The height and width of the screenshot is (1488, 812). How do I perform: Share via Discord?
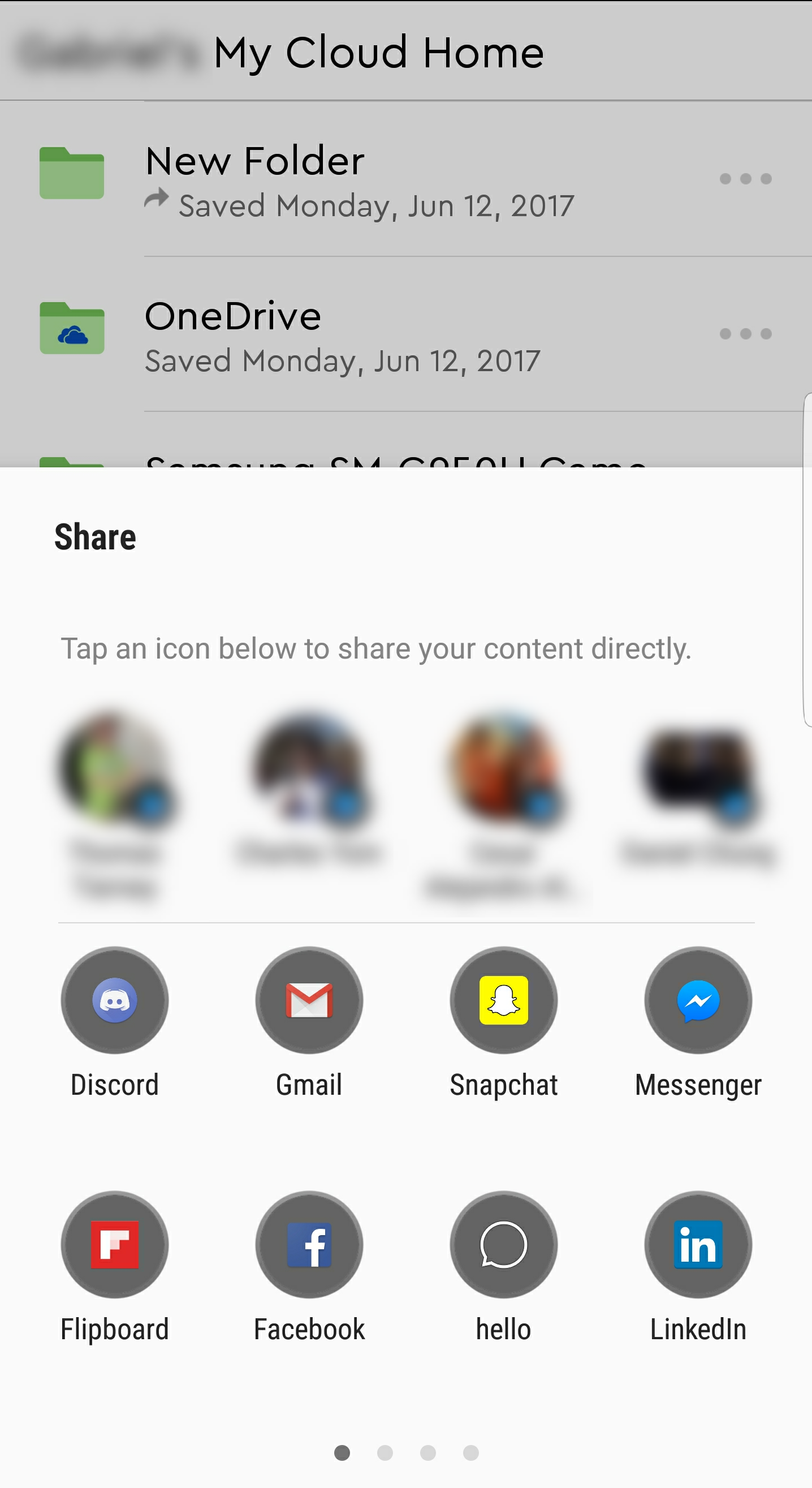(114, 1000)
